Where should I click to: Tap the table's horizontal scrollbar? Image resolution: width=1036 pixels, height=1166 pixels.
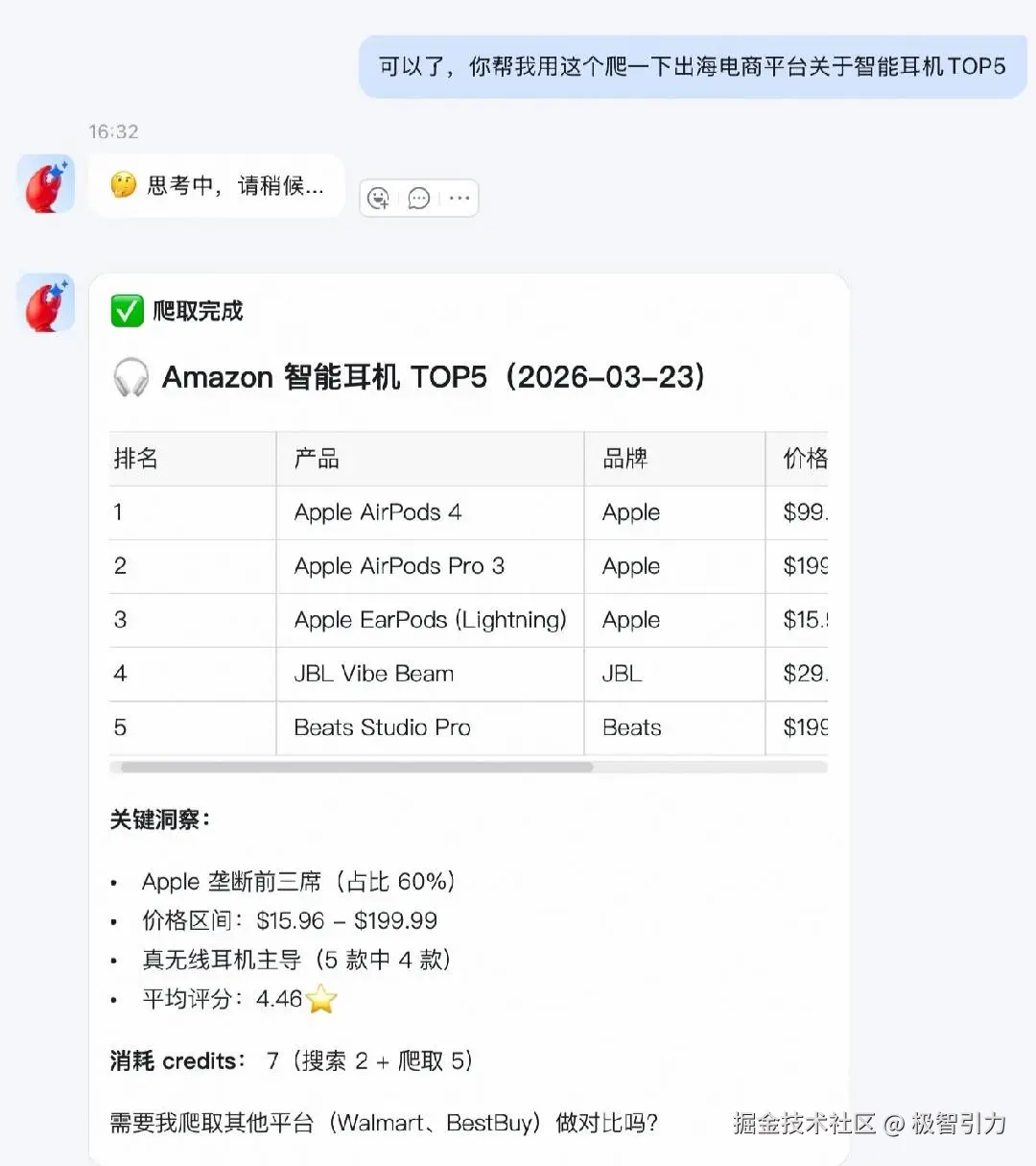(357, 767)
